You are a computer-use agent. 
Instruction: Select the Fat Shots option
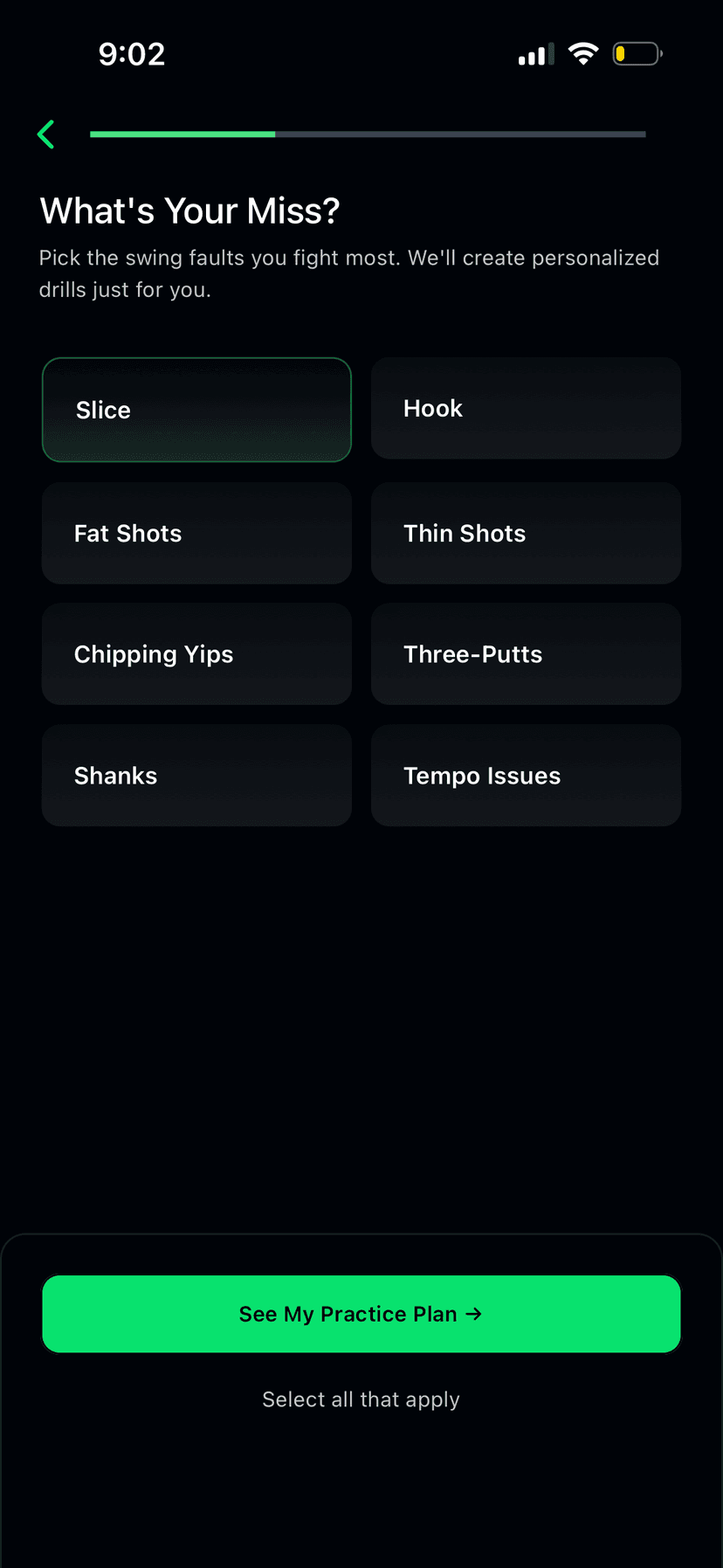pyautogui.click(x=196, y=533)
